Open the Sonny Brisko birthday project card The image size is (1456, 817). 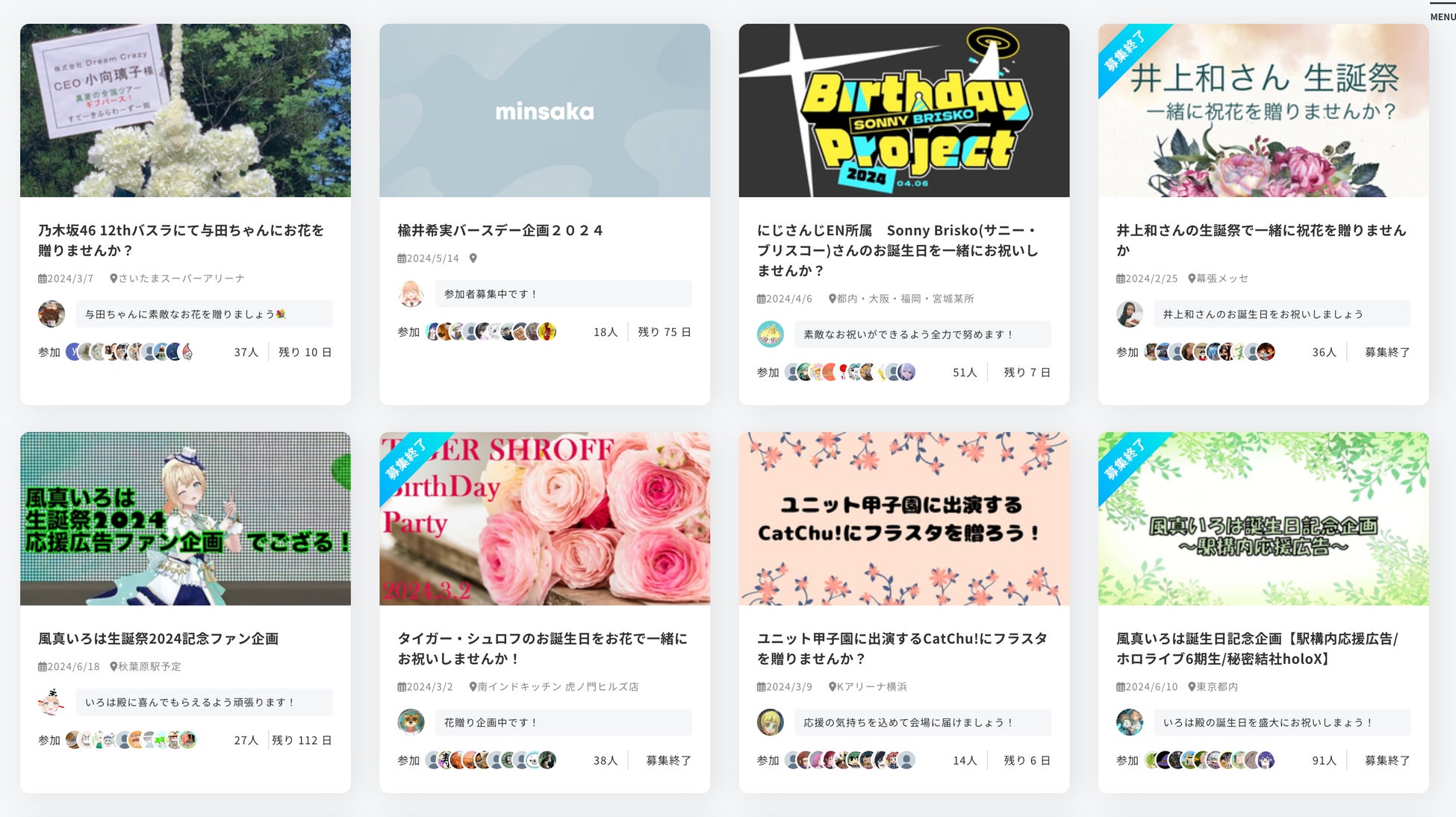click(903, 214)
